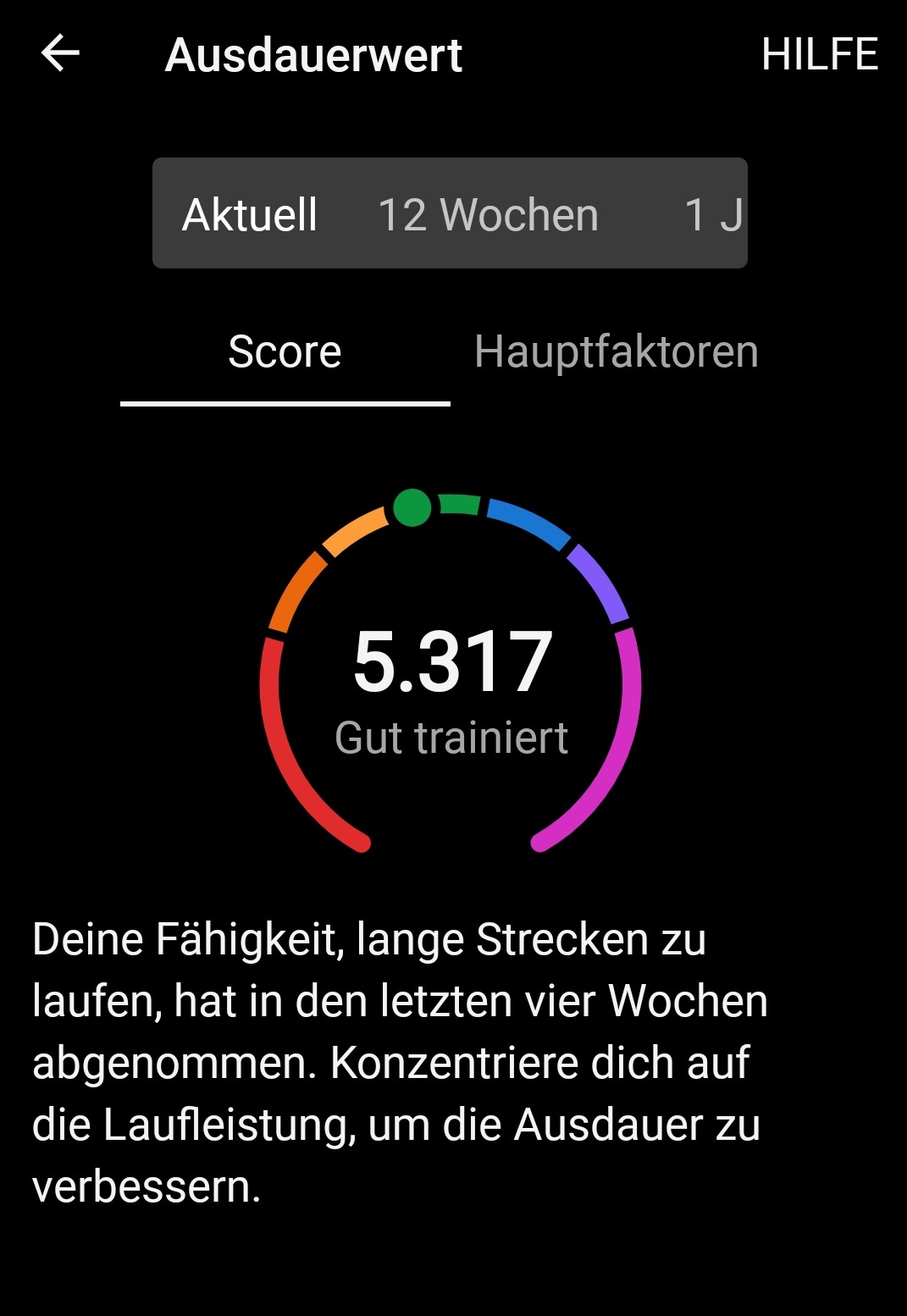Switch to the Hauptfaktoren tab
This screenshot has height=1316, width=907.
point(616,352)
